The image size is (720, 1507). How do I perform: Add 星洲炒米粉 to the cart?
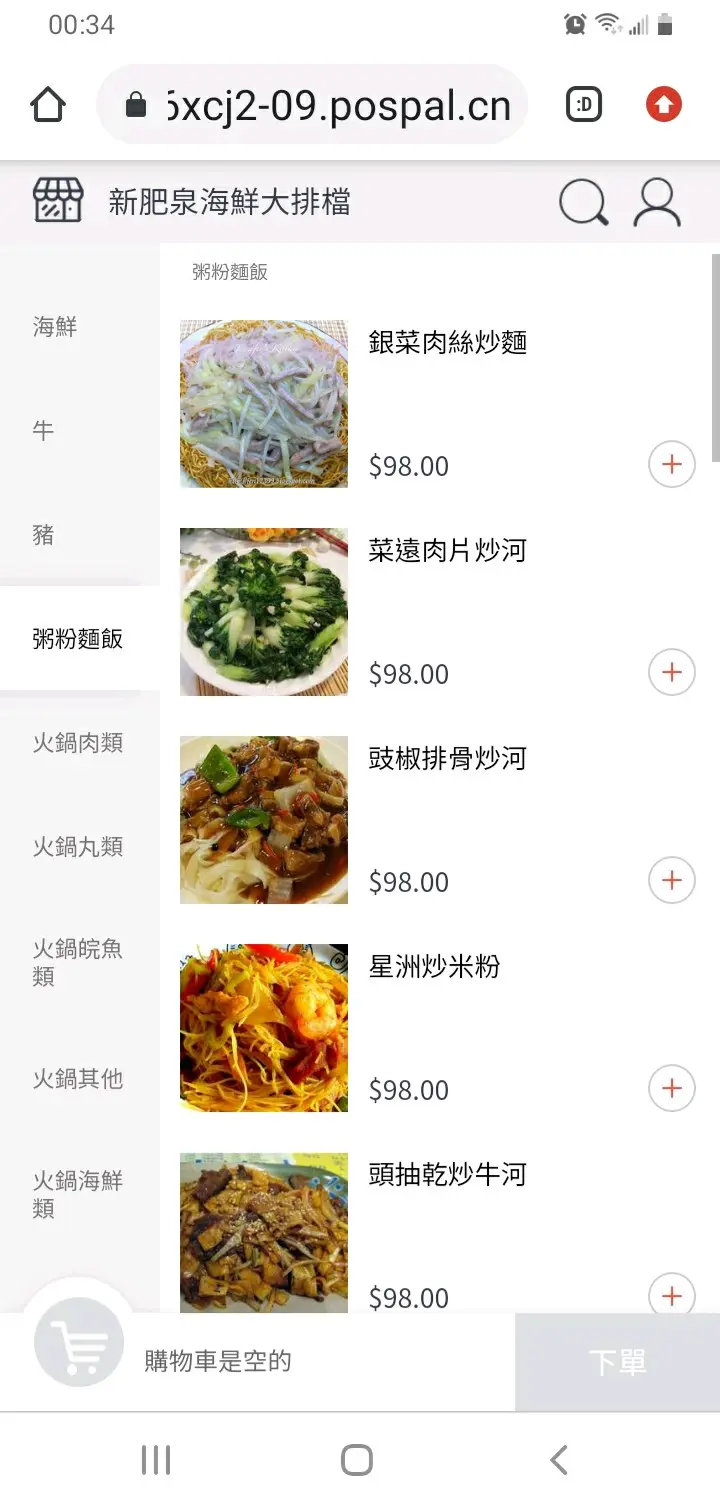pyautogui.click(x=672, y=1089)
